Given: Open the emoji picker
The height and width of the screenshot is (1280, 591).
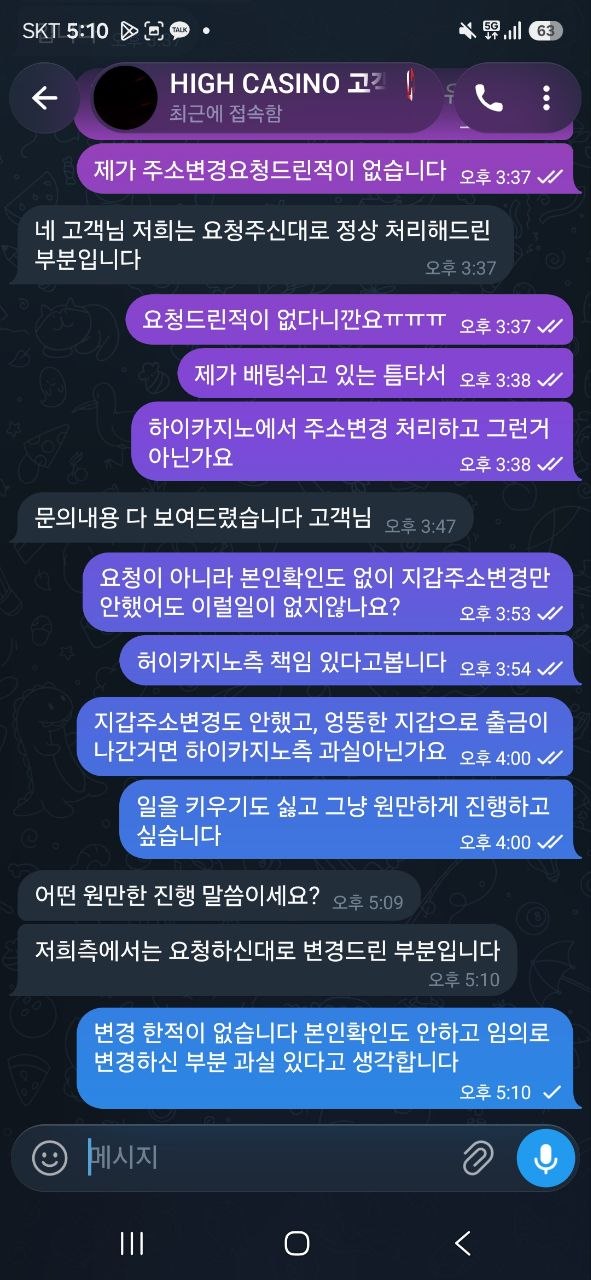Looking at the screenshot, I should (49, 1158).
